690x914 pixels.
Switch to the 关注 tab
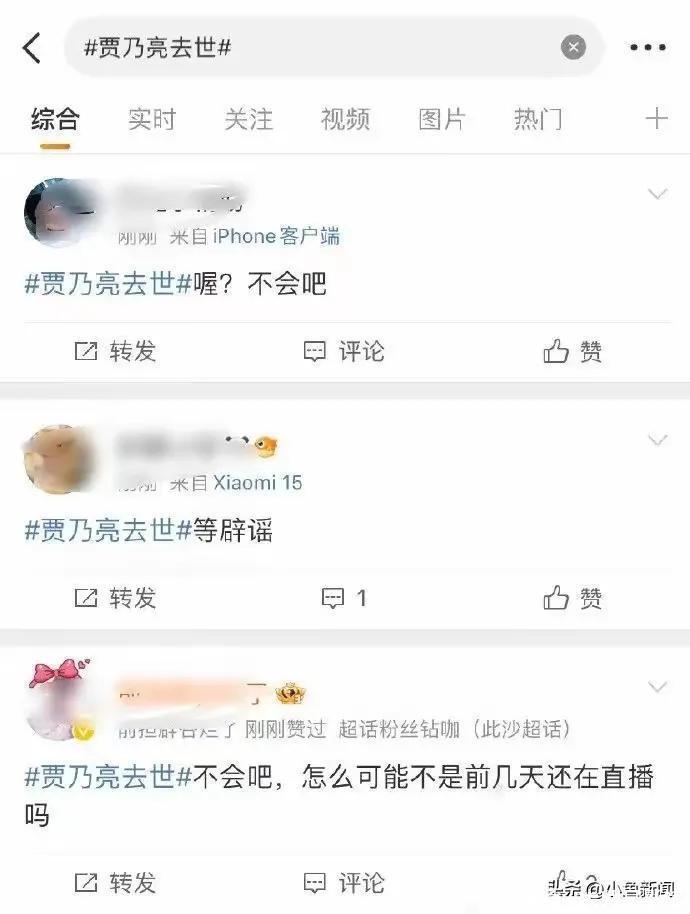248,120
